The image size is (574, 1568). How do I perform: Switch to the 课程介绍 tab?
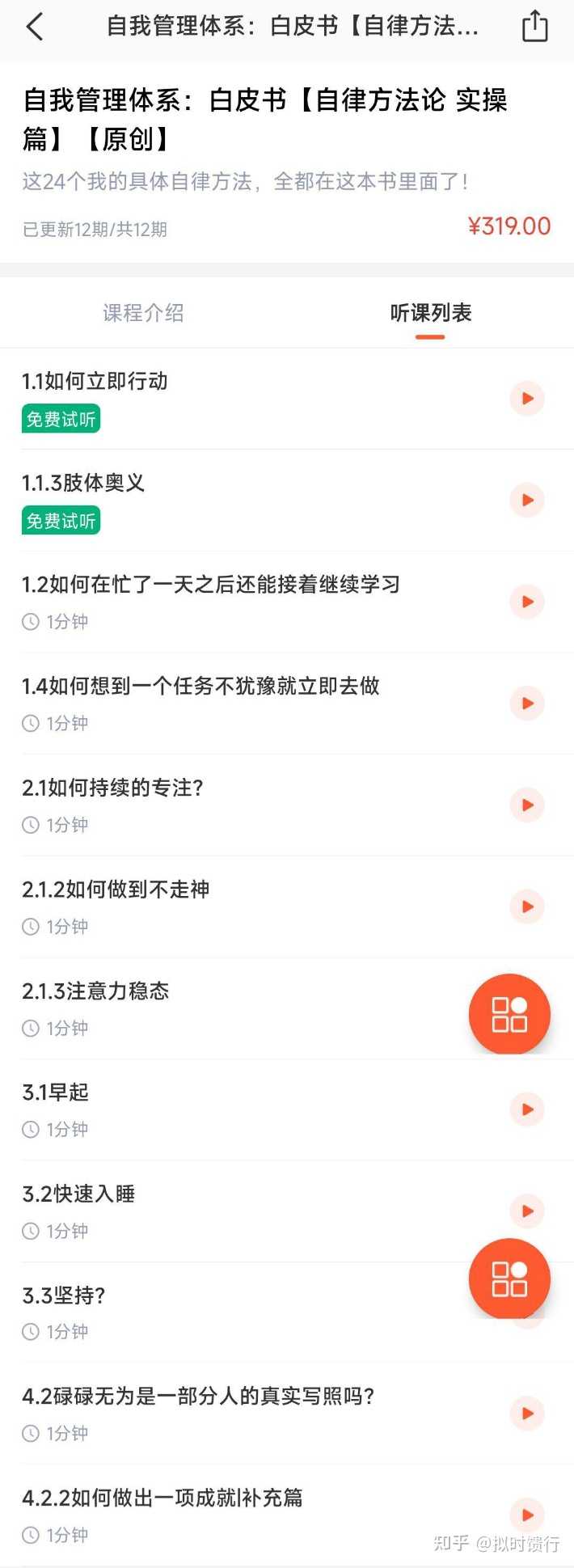tap(143, 313)
